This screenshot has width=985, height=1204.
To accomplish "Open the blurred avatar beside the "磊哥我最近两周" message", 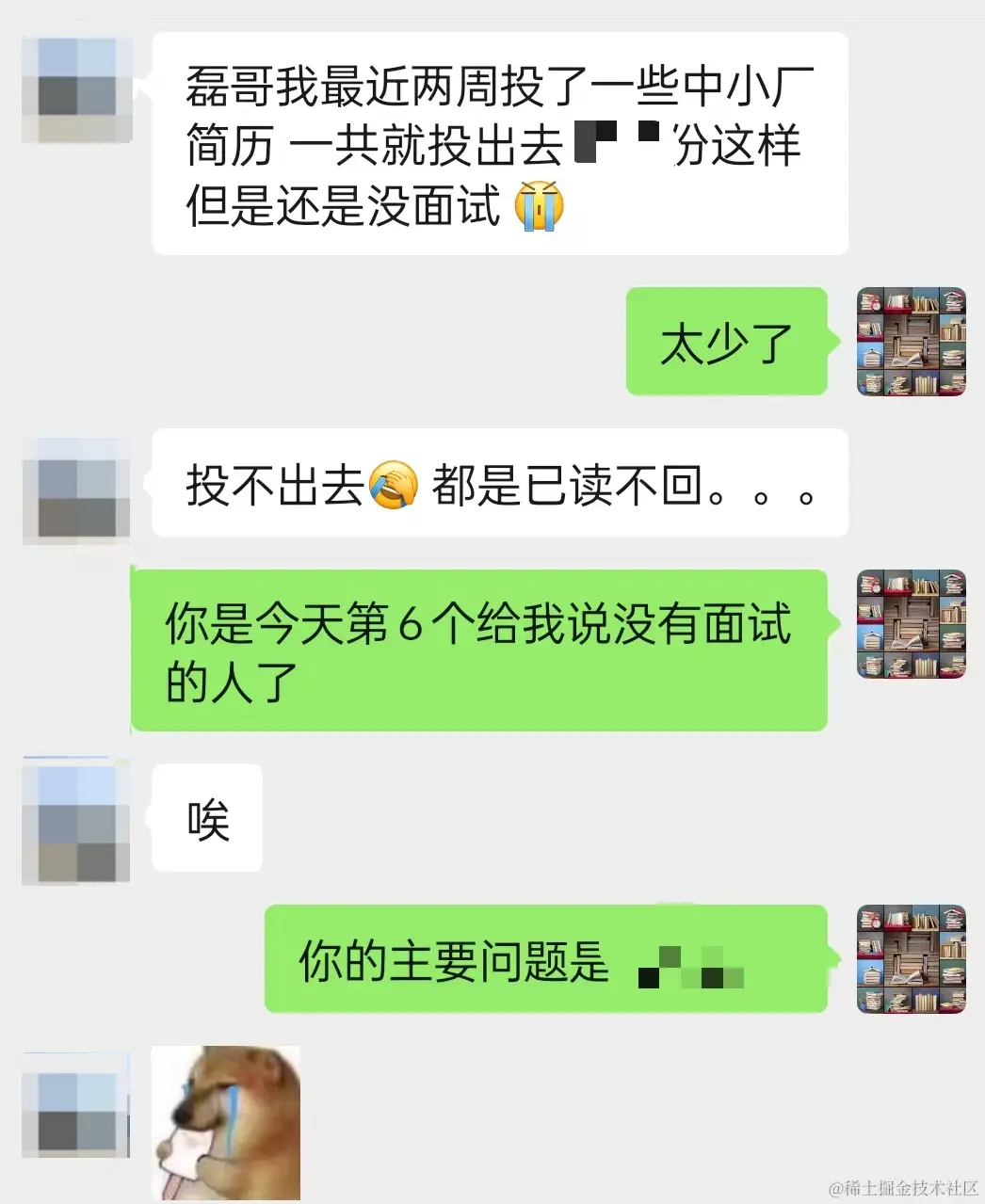I will [77, 90].
